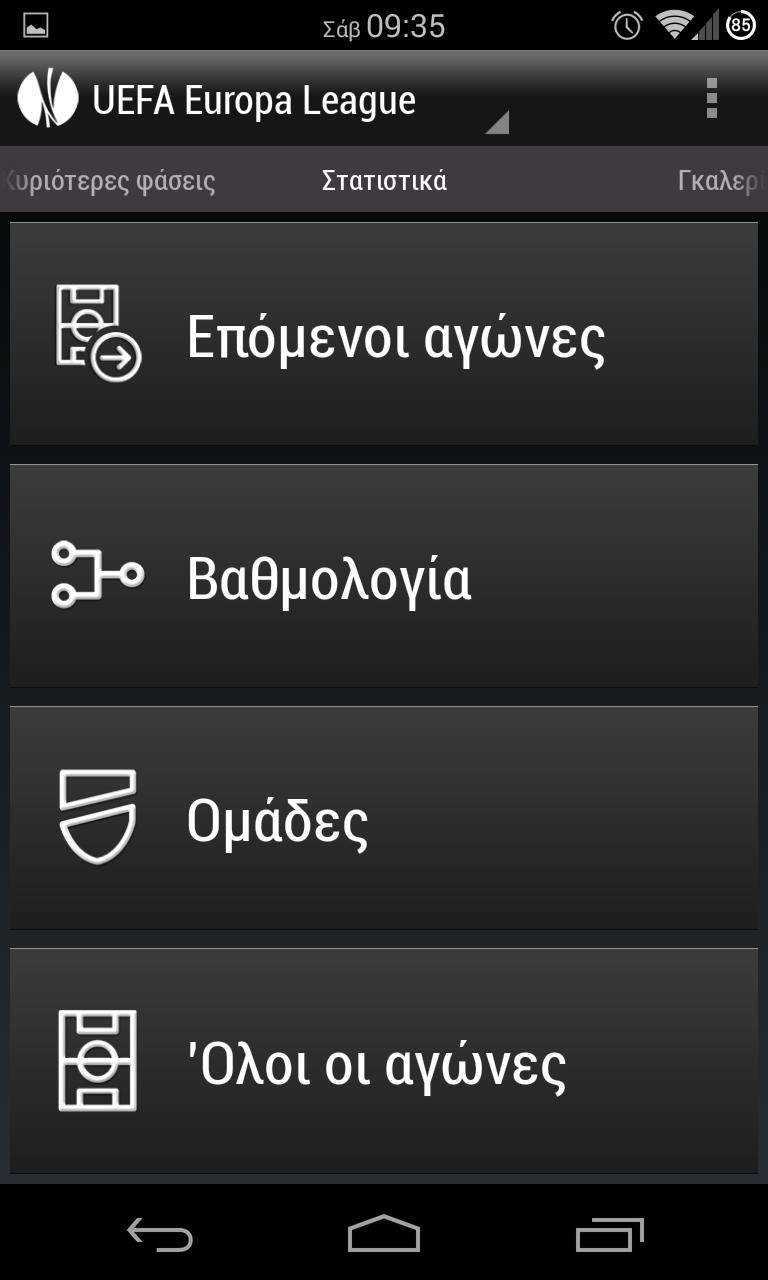Switch to the Κυριότερες φάσεις tab

[x=110, y=181]
